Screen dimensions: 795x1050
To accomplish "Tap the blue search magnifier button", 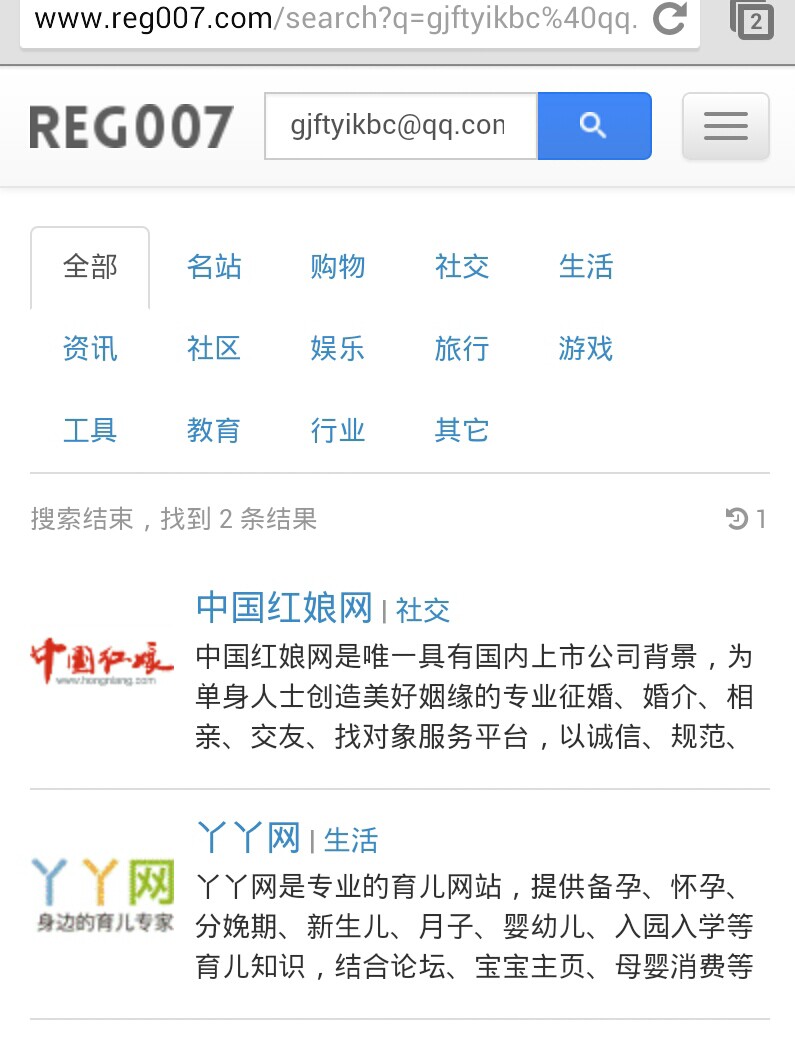I will pyautogui.click(x=594, y=126).
